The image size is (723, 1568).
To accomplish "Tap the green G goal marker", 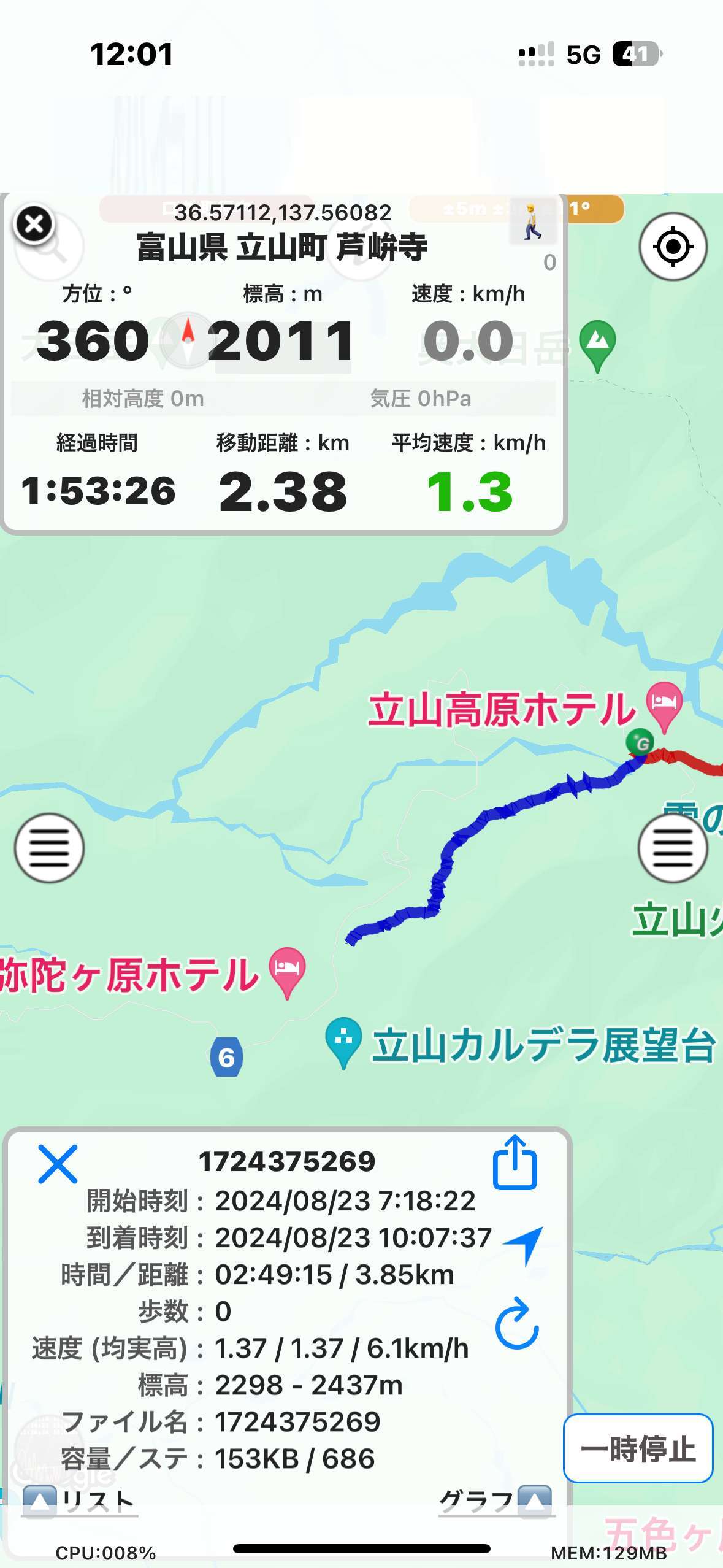I will coord(640,743).
